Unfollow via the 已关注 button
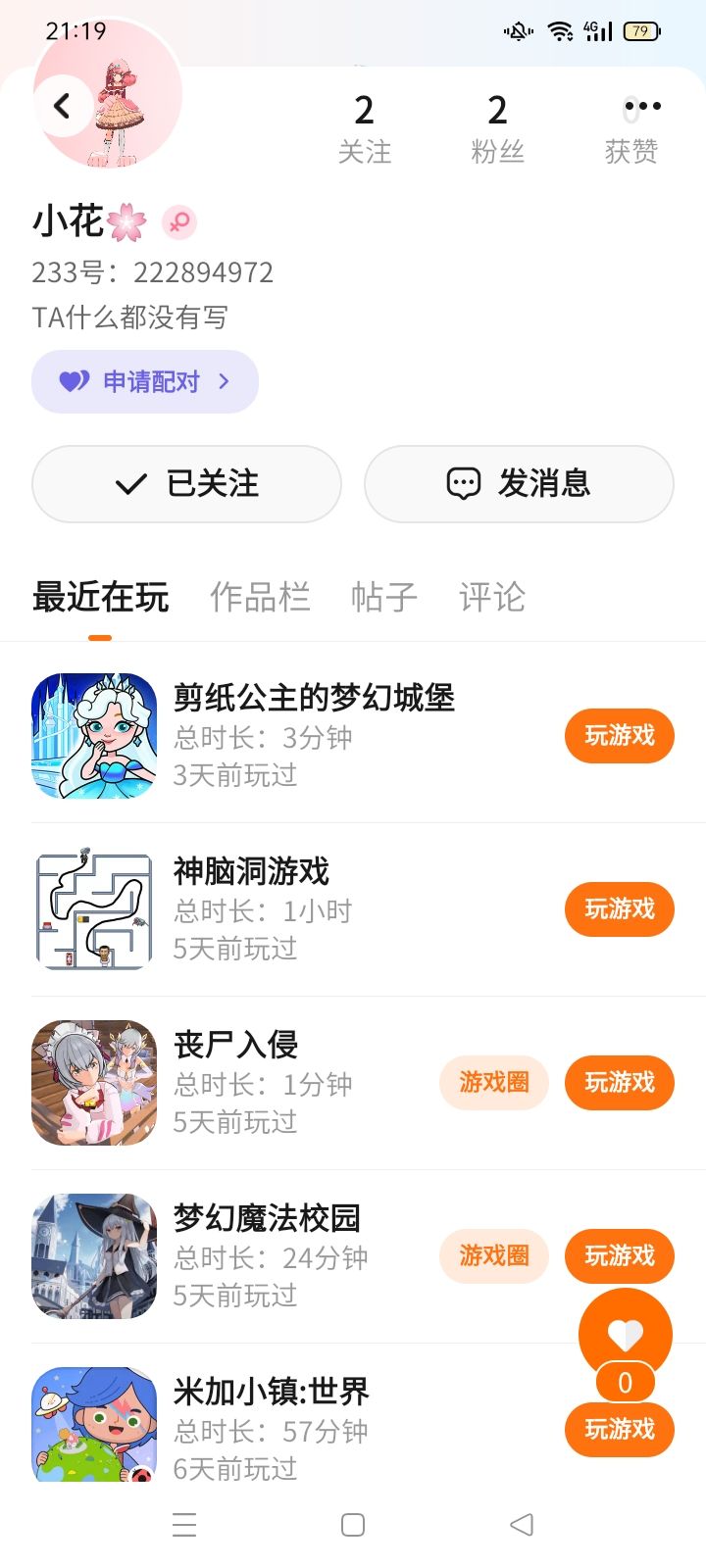The width and height of the screenshot is (706, 1568). pos(186,483)
